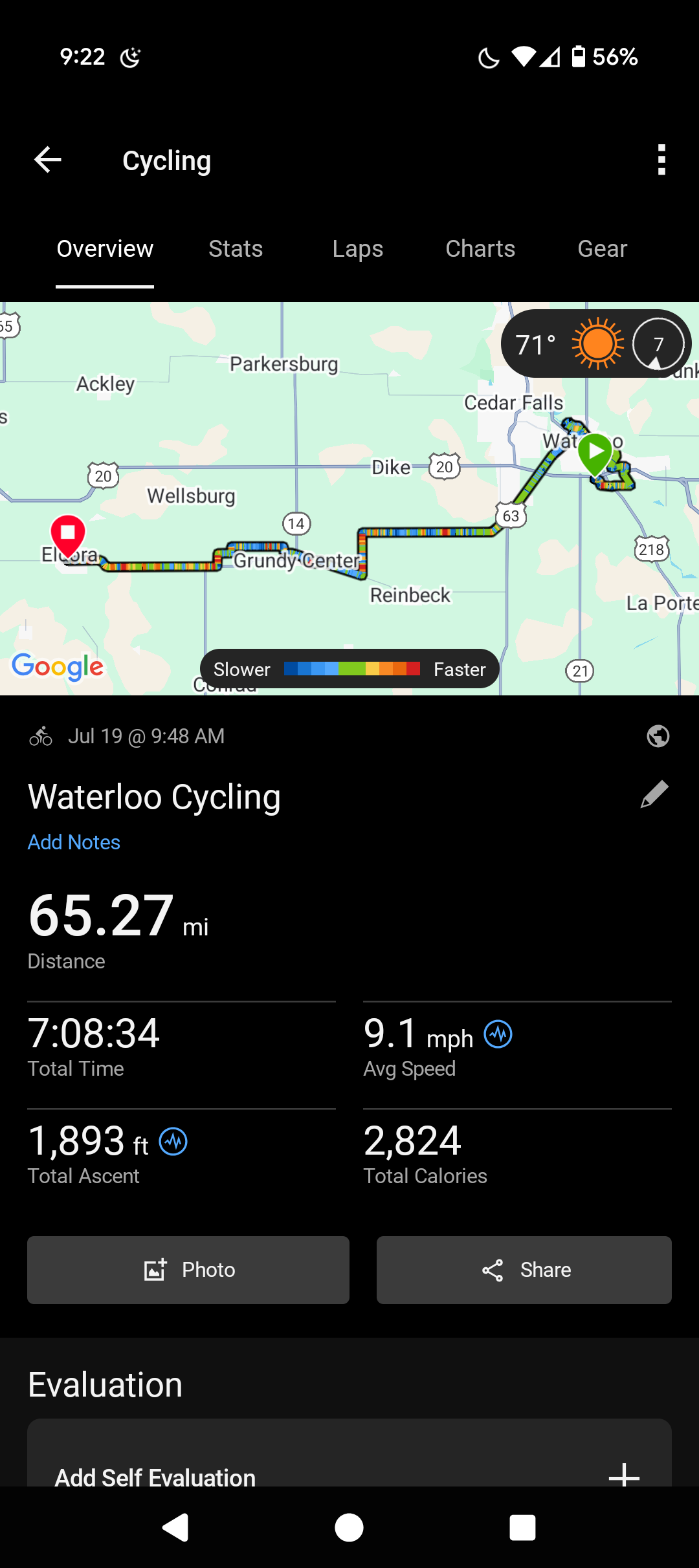
Task: Open recent apps from the navigation bar
Action: coord(523,1528)
